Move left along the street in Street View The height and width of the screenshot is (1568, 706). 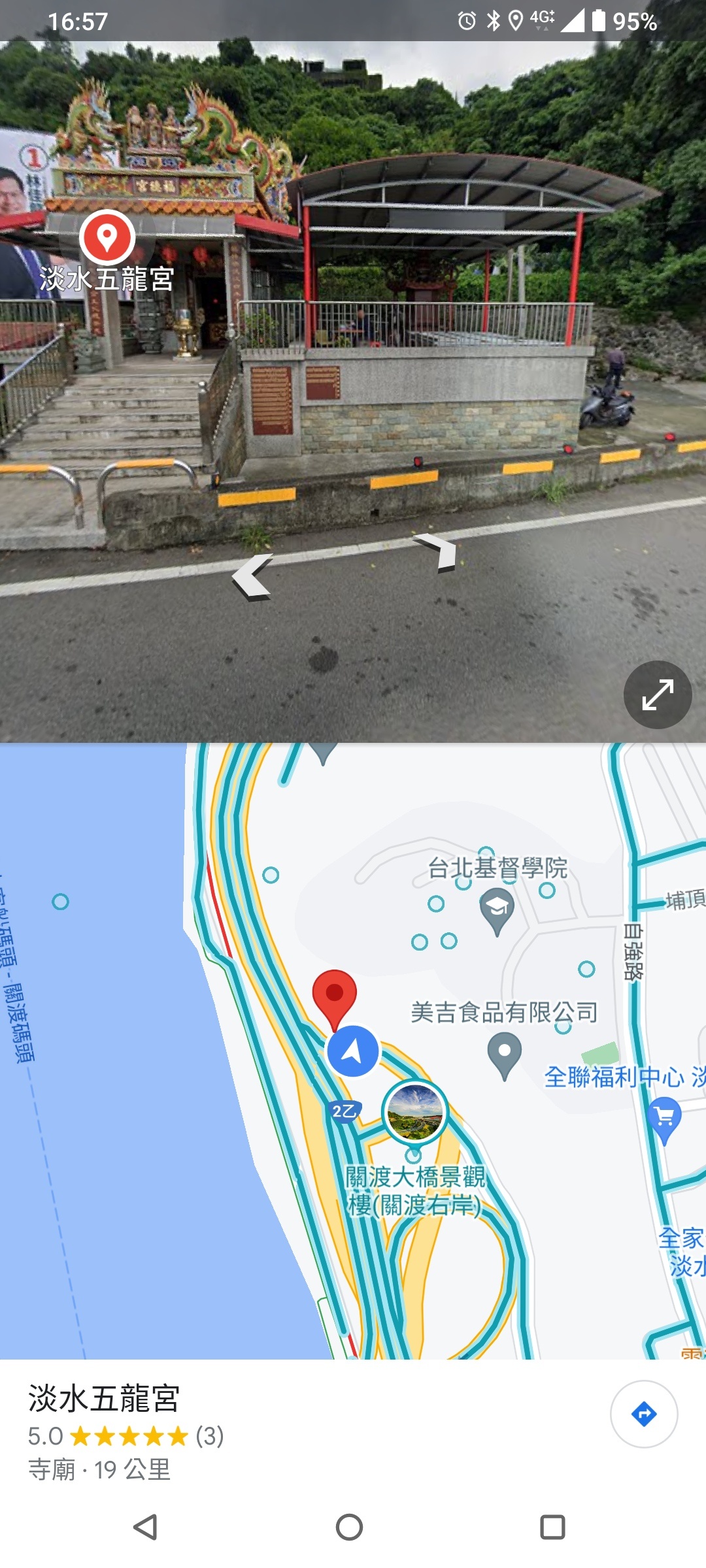pos(254,576)
